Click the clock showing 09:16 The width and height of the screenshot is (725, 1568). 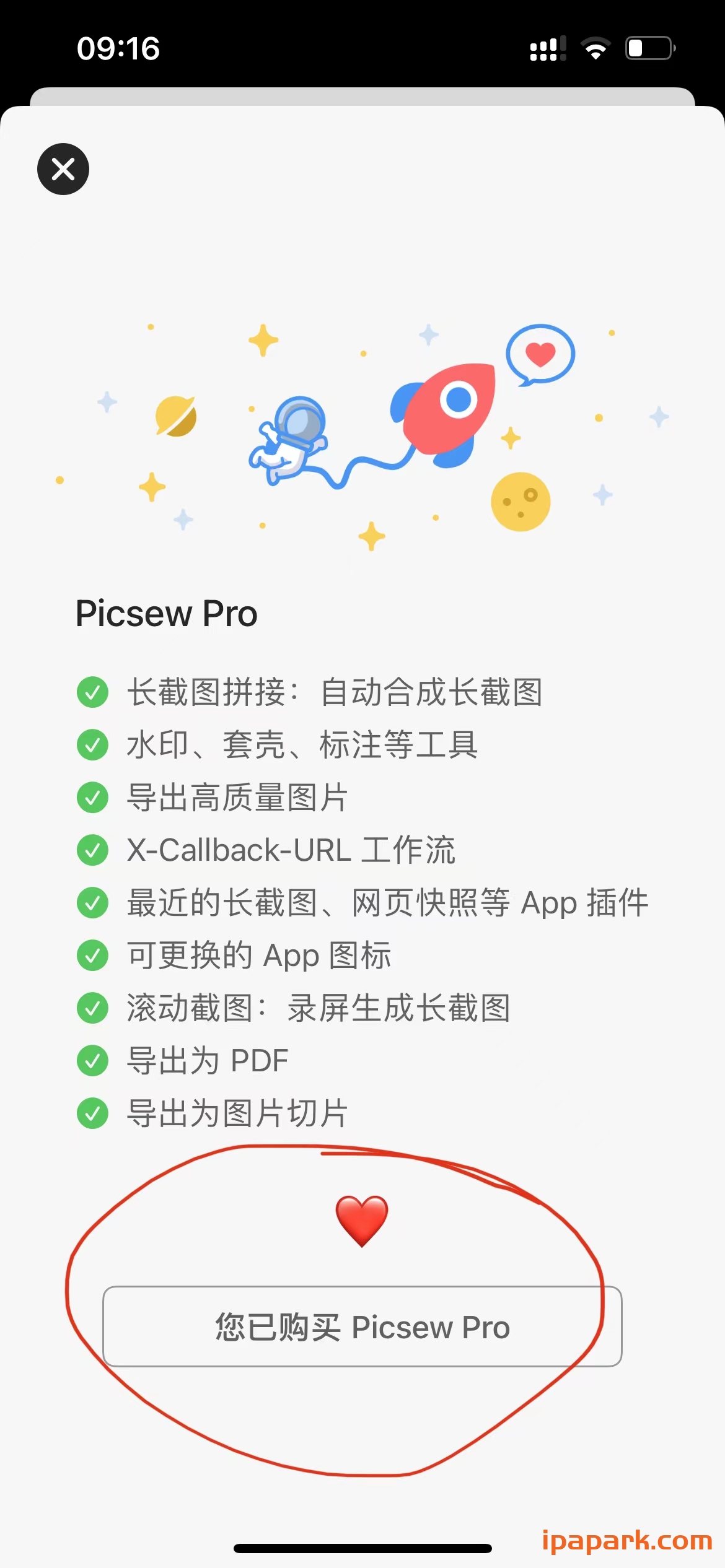pyautogui.click(x=119, y=47)
